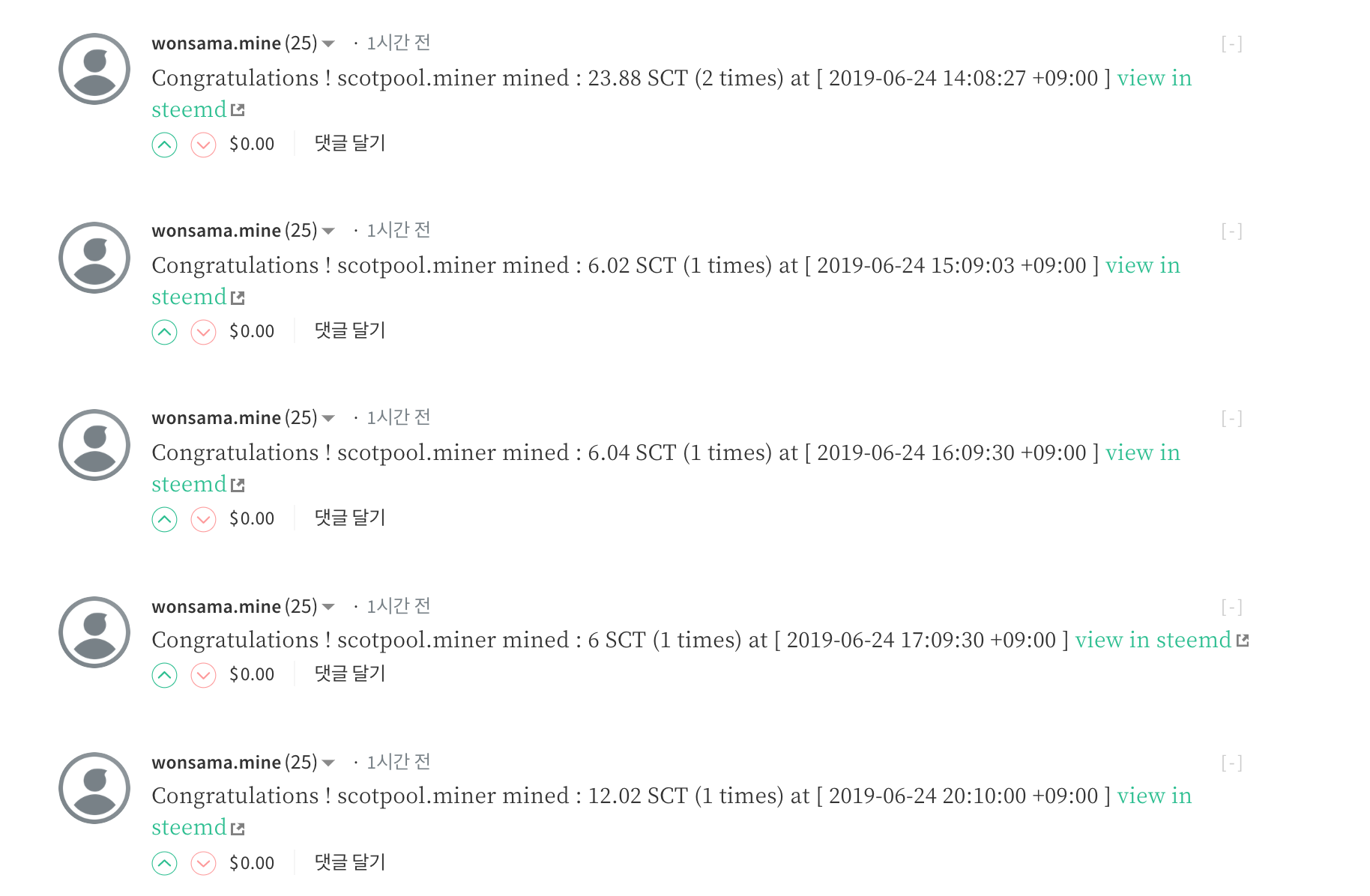Reply to the 23.88 SCT comment
The height and width of the screenshot is (896, 1370).
click(350, 143)
